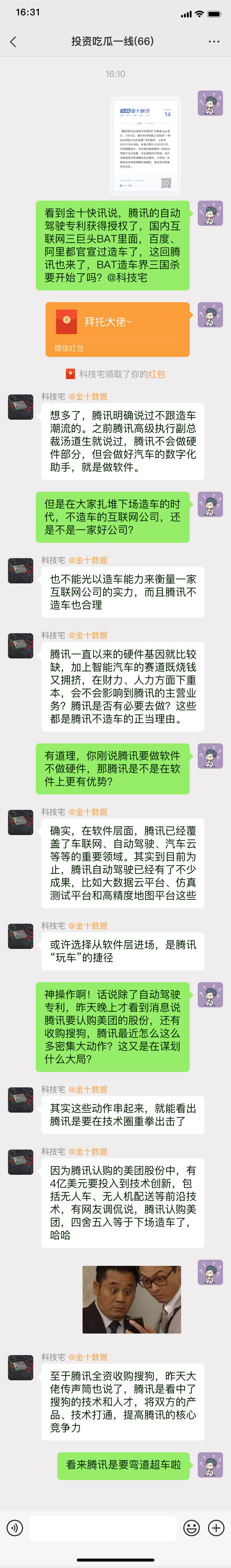Image resolution: width=231 pixels, height=1568 pixels.
Task: Open the plus attachments panel
Action: click(x=217, y=1527)
